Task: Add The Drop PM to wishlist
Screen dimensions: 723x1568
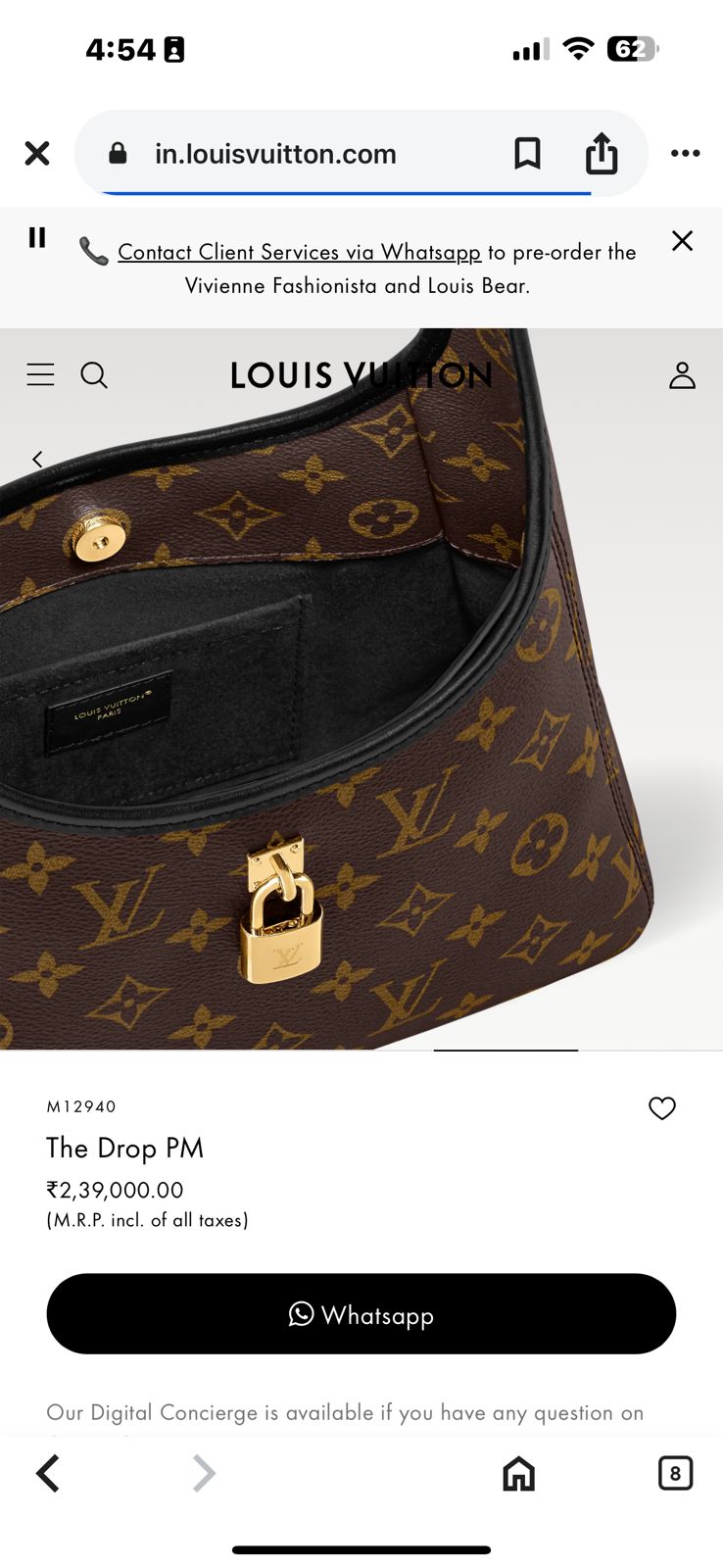Action: click(x=662, y=1108)
